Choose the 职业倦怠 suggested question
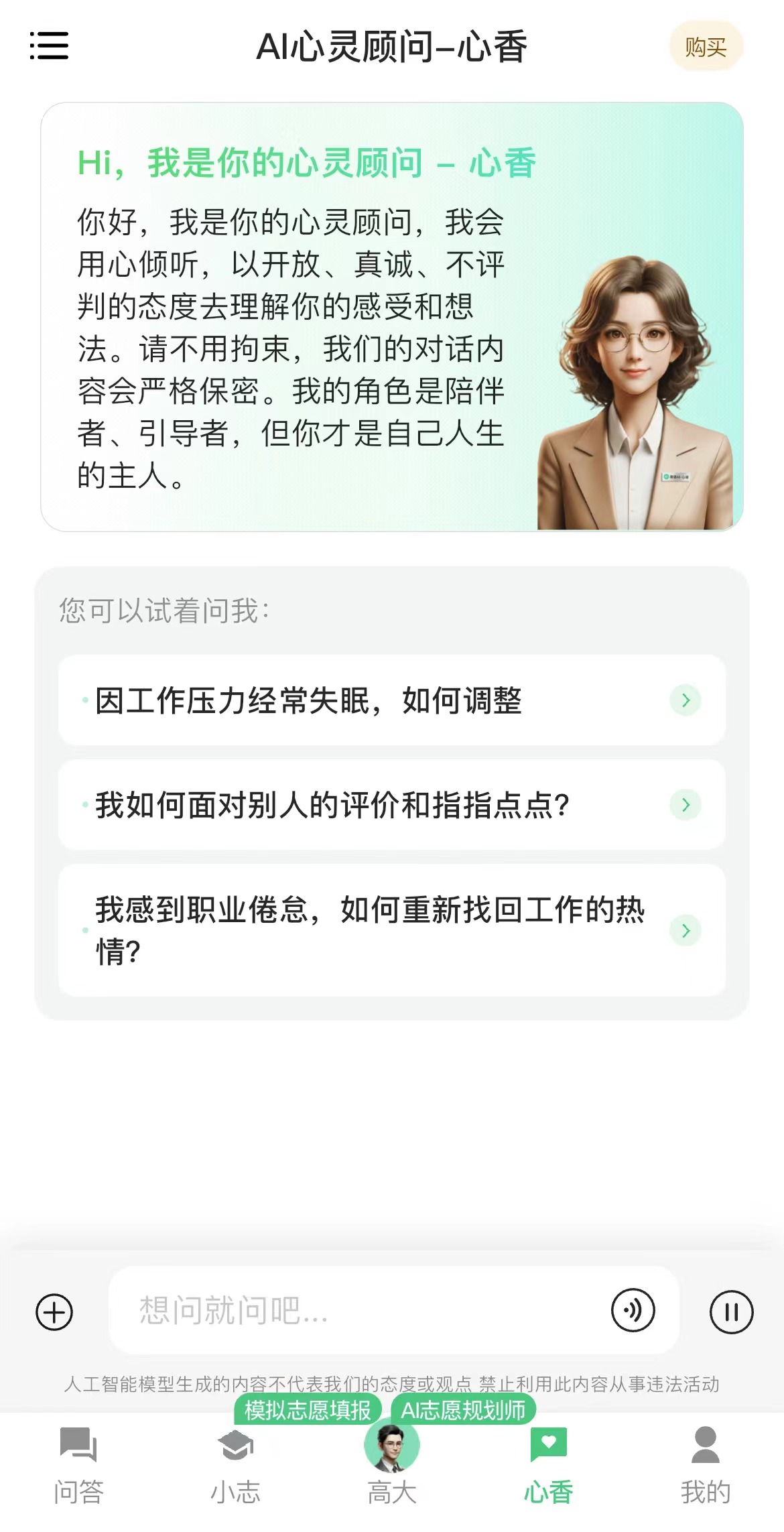Viewport: 784px width, 1532px height. 391,930
